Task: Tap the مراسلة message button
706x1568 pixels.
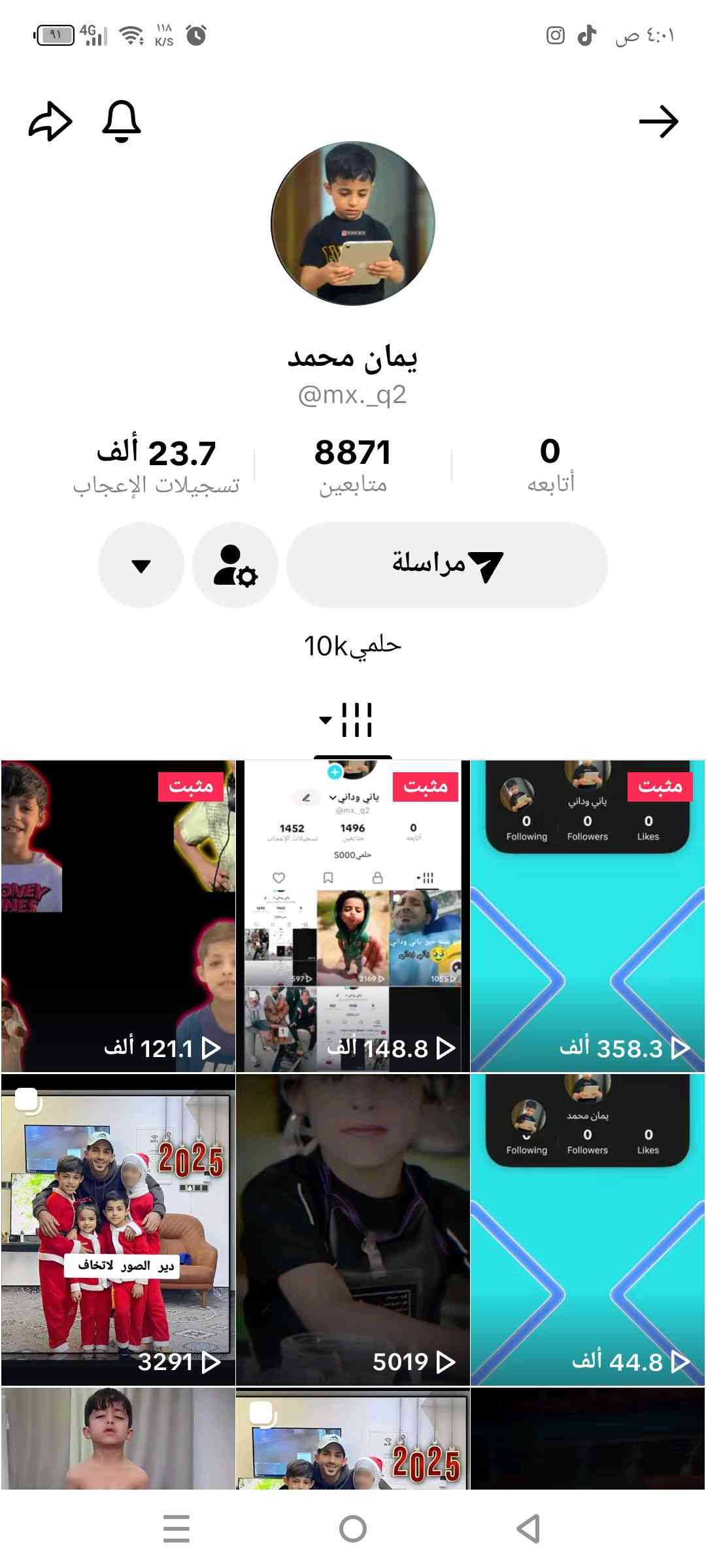Action: [447, 564]
